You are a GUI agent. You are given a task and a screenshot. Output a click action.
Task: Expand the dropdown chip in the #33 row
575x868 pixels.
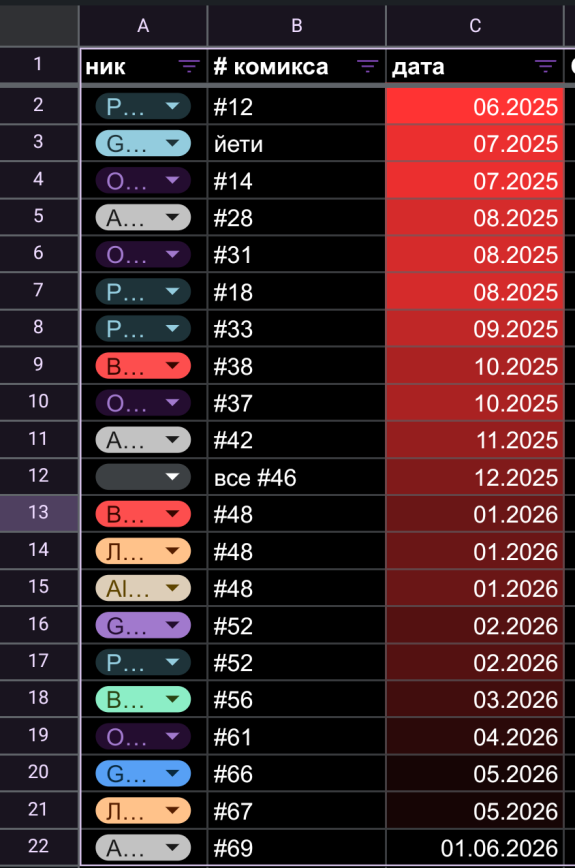[143, 329]
